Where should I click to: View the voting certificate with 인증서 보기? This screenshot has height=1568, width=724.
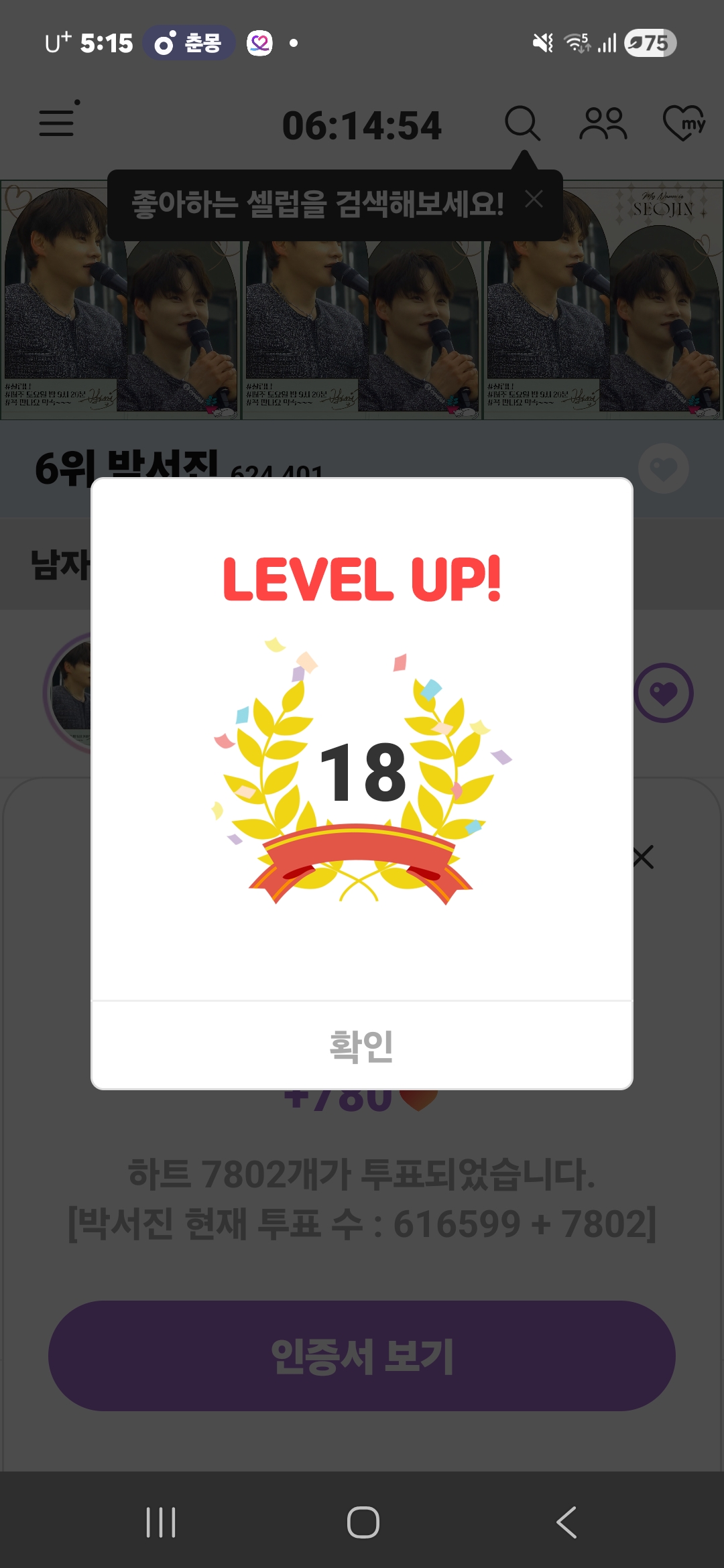362,1356
